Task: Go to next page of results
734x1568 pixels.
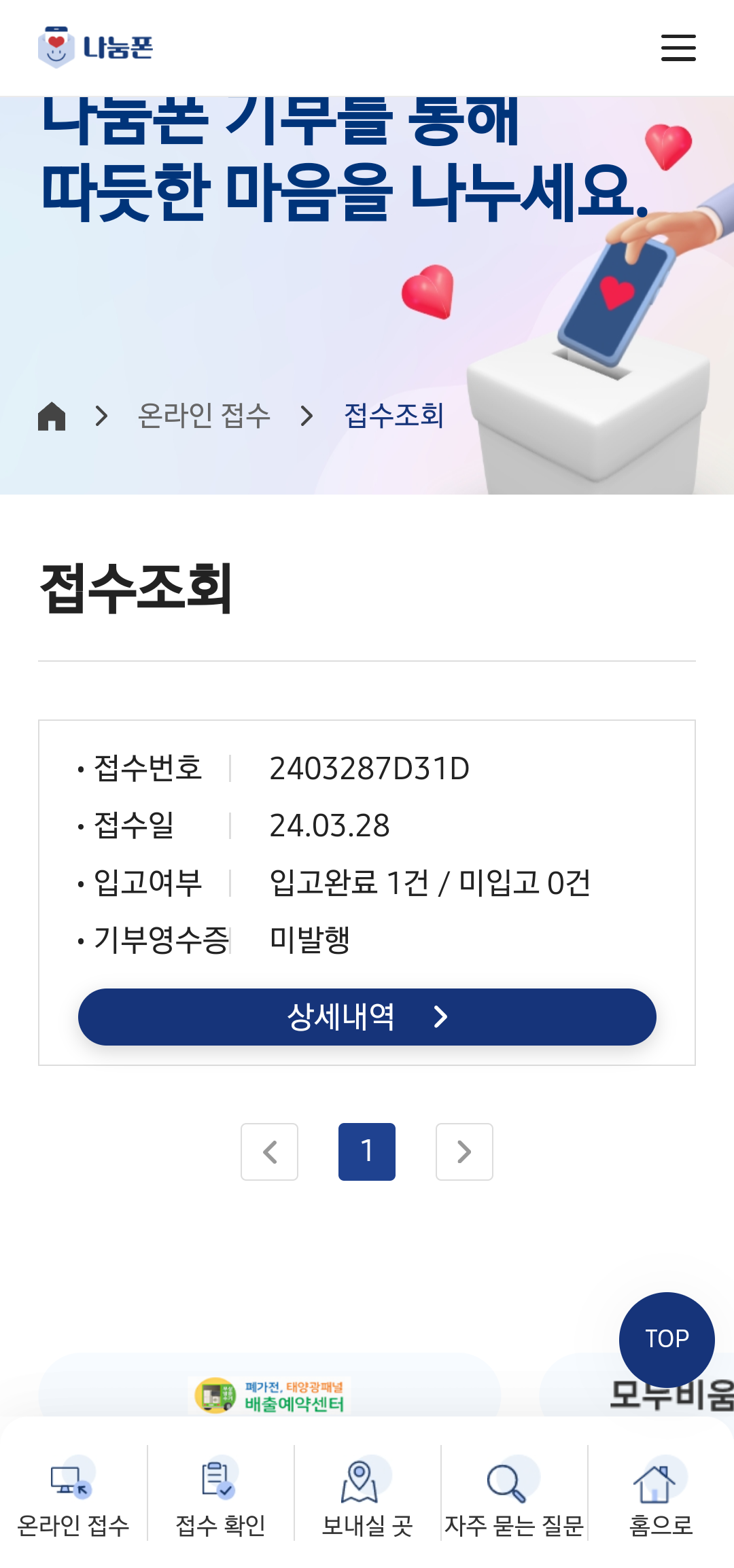Action: 464,1152
